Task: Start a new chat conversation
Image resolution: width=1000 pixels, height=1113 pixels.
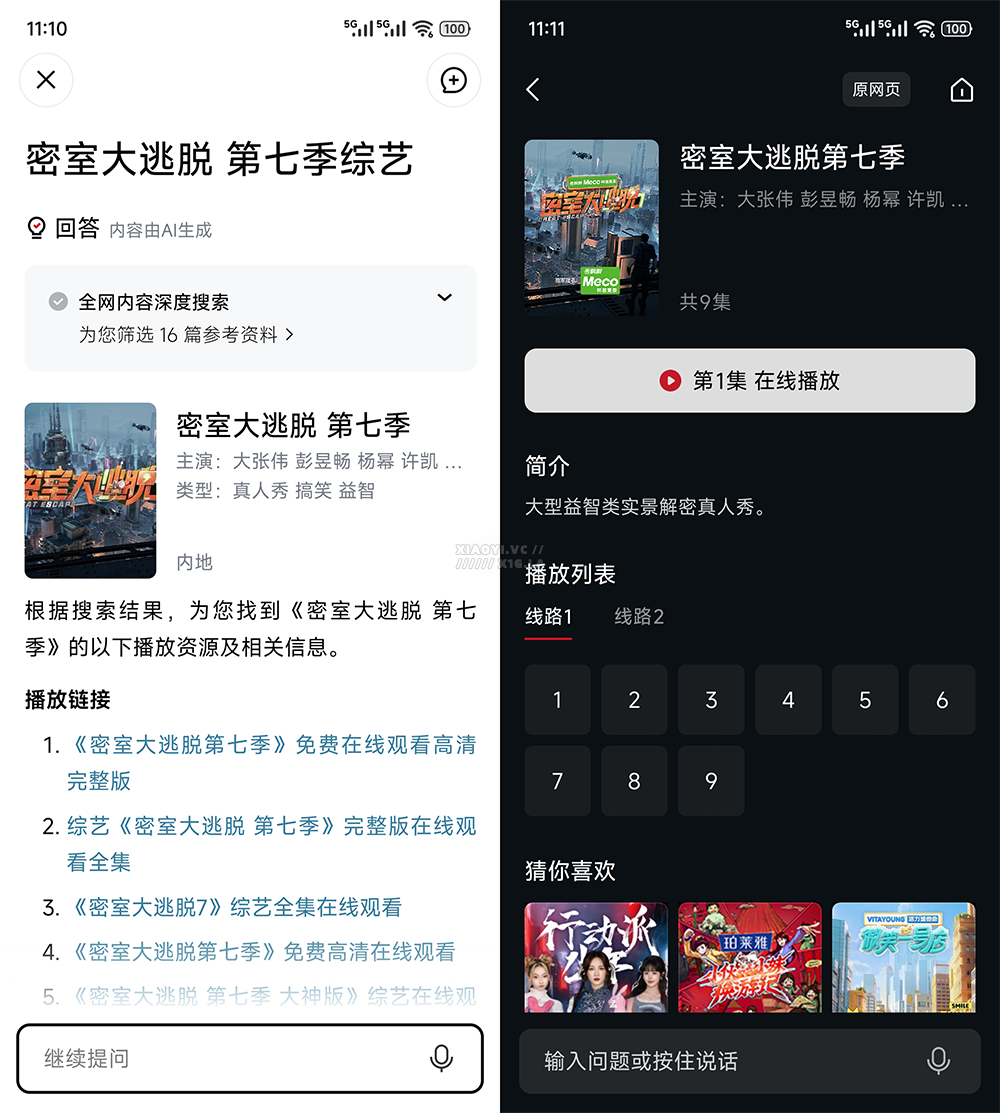Action: 453,80
